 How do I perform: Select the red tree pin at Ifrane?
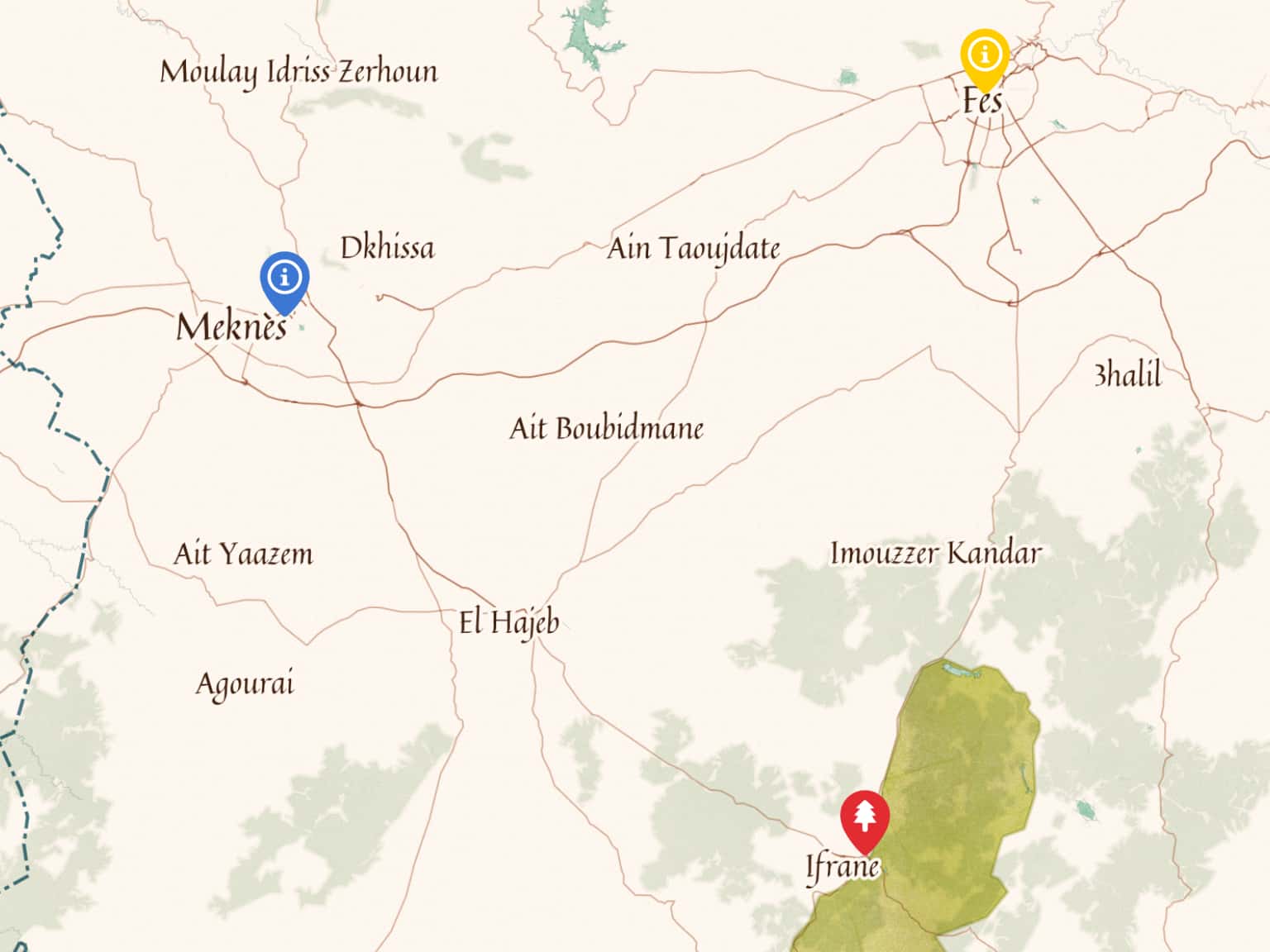click(865, 816)
